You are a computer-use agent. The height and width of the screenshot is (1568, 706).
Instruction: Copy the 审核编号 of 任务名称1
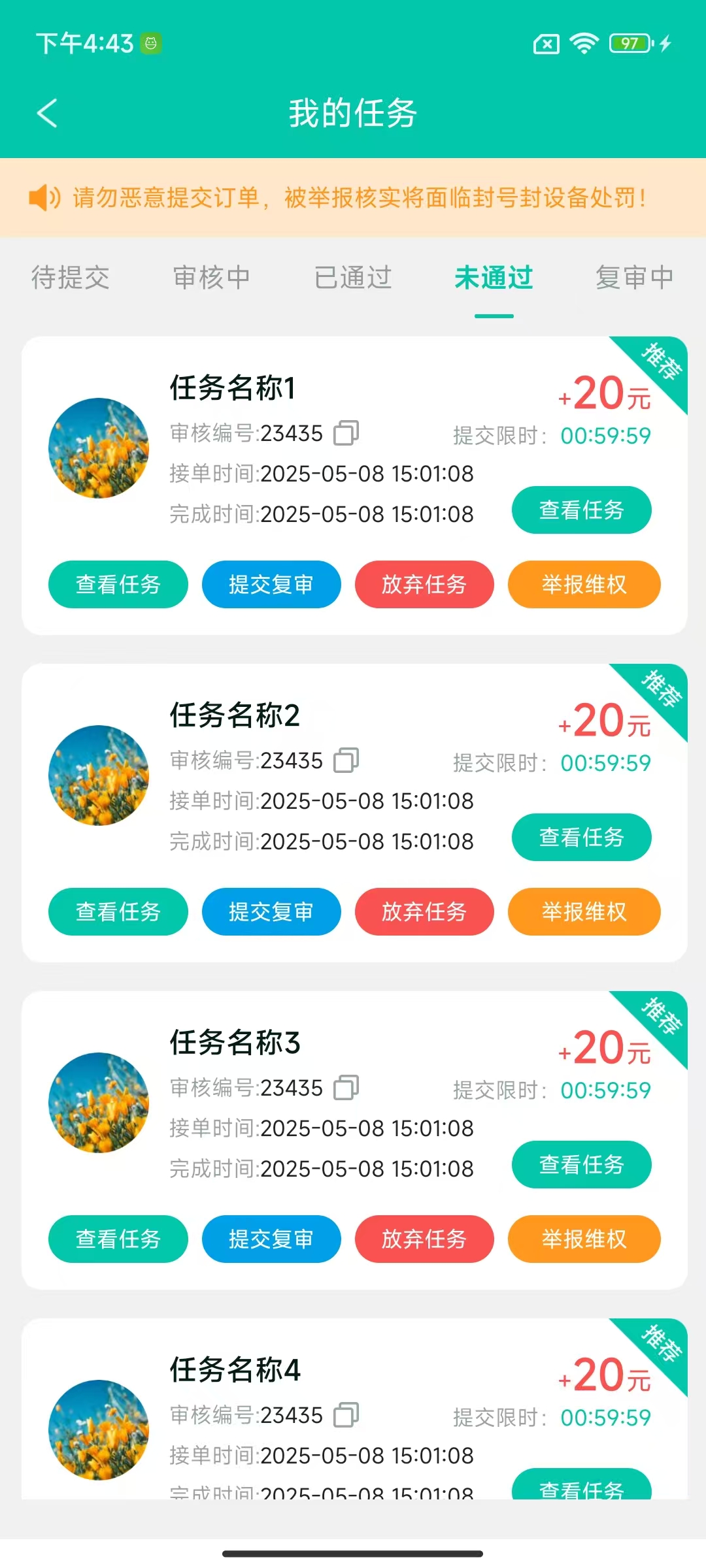pyautogui.click(x=346, y=433)
